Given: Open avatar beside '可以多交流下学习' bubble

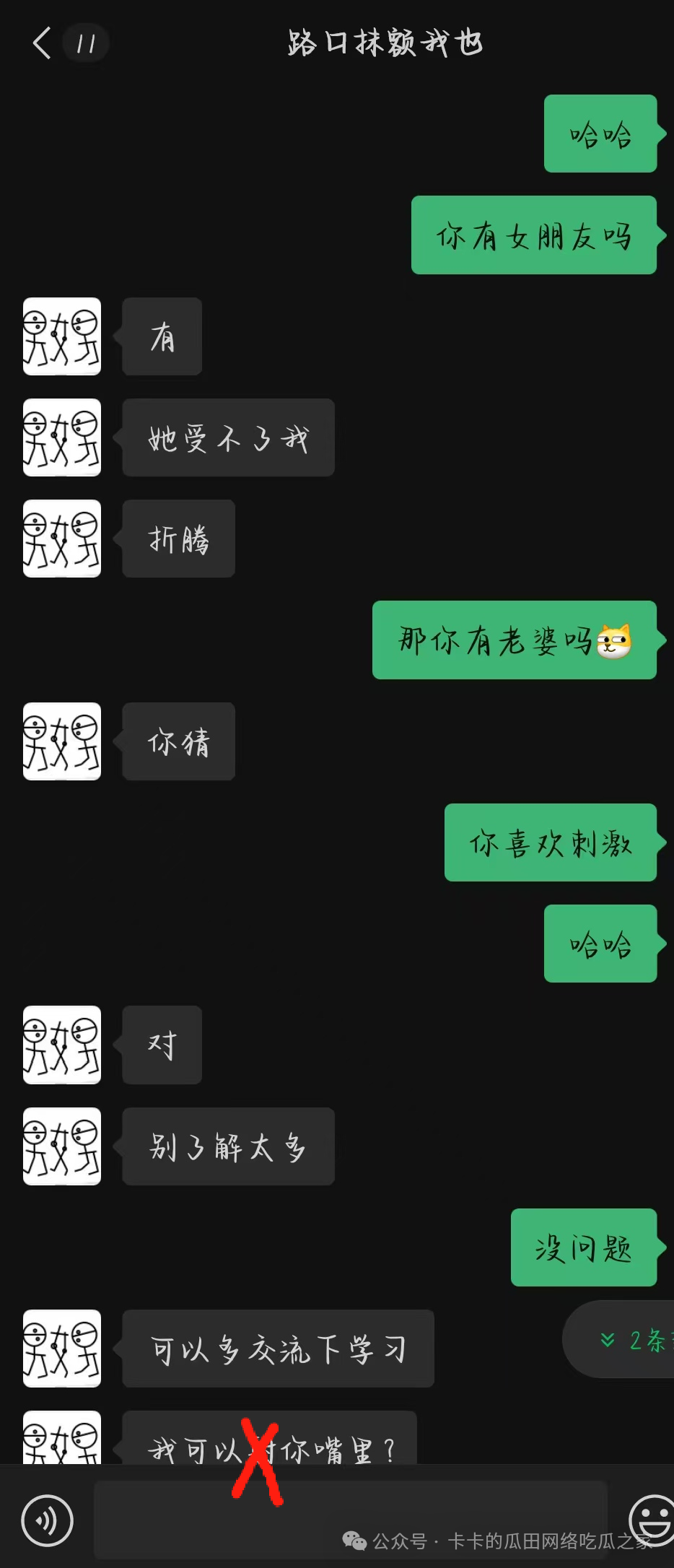Looking at the screenshot, I should coord(61,1349).
